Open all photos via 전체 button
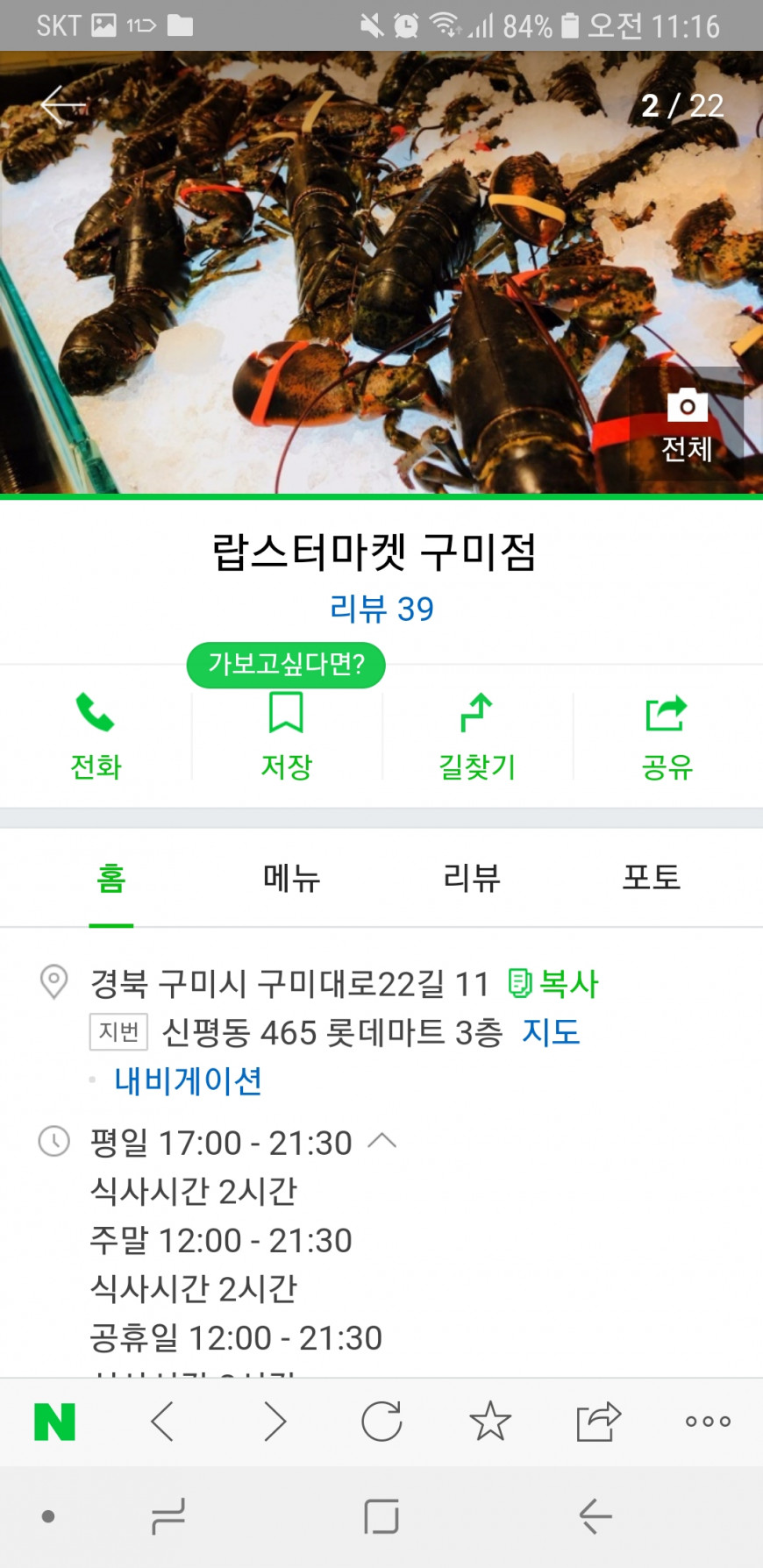 (687, 425)
